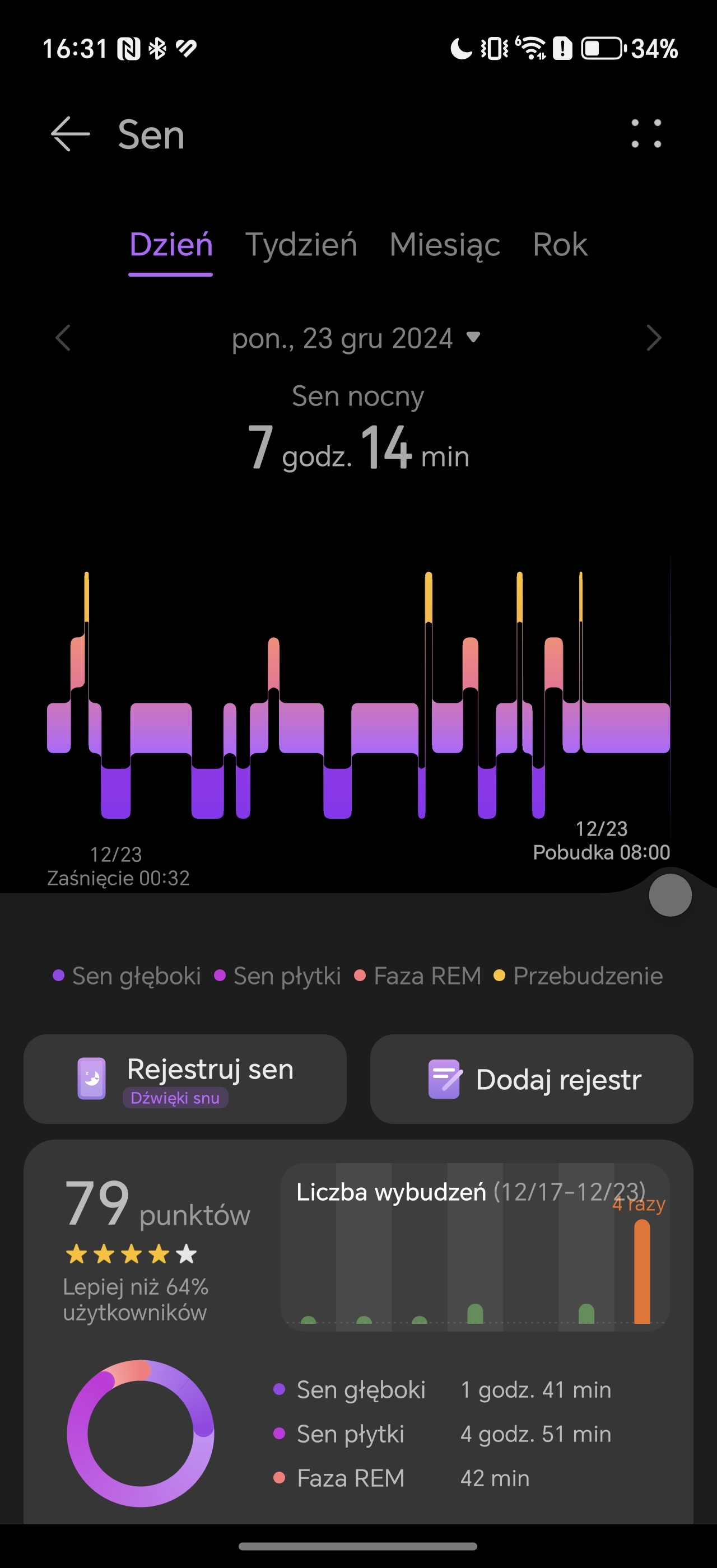Open the date picker for 23 gru 2024

356,338
